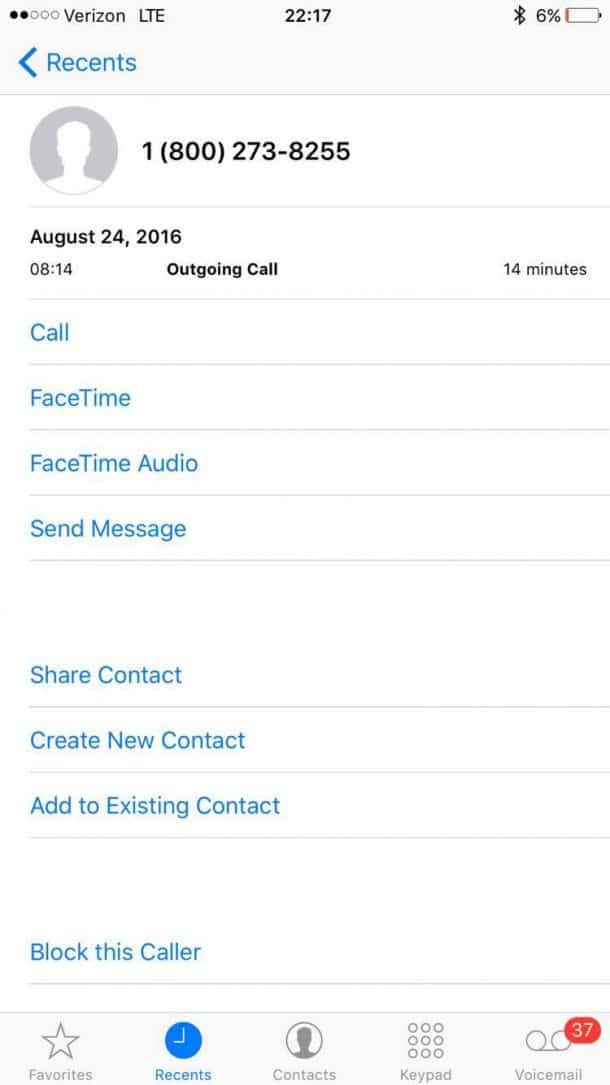The width and height of the screenshot is (610, 1085).
Task: Go back to Recents list
Action: (x=78, y=62)
